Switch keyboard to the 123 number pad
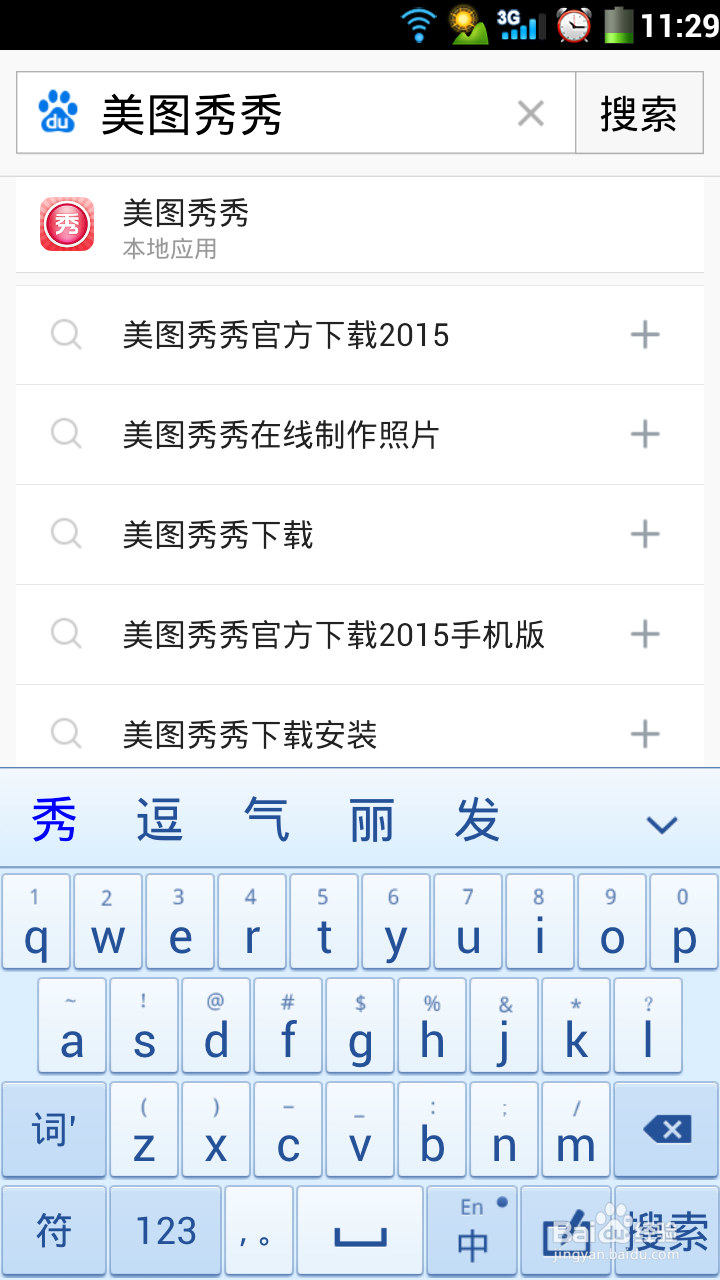Image resolution: width=720 pixels, height=1280 pixels. point(165,1232)
